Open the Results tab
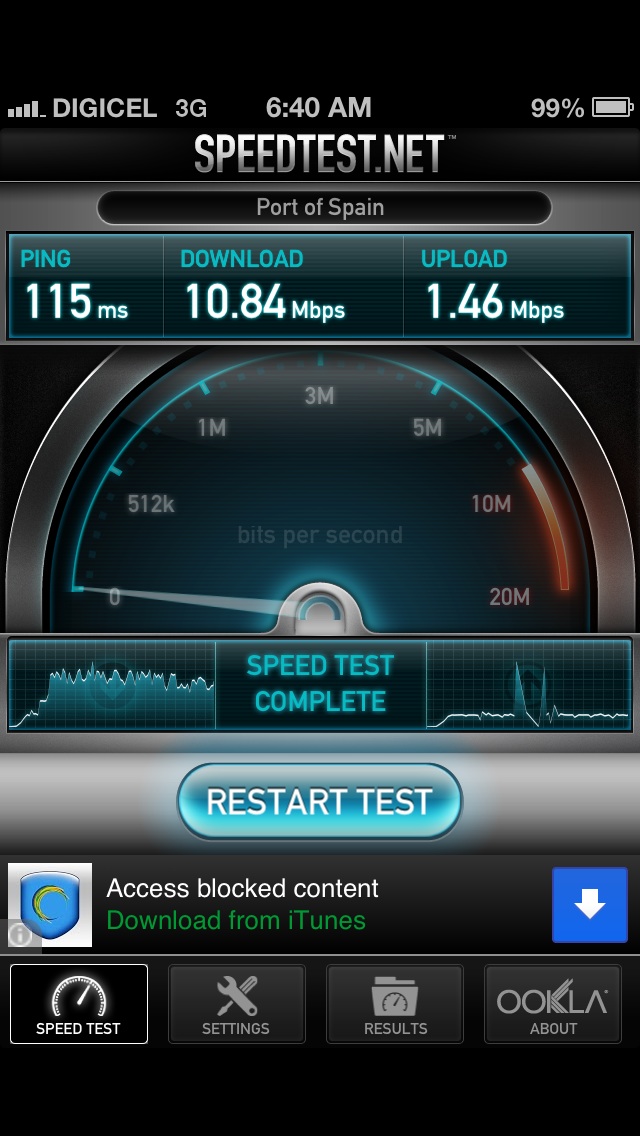The height and width of the screenshot is (1136, 640). point(395,1003)
